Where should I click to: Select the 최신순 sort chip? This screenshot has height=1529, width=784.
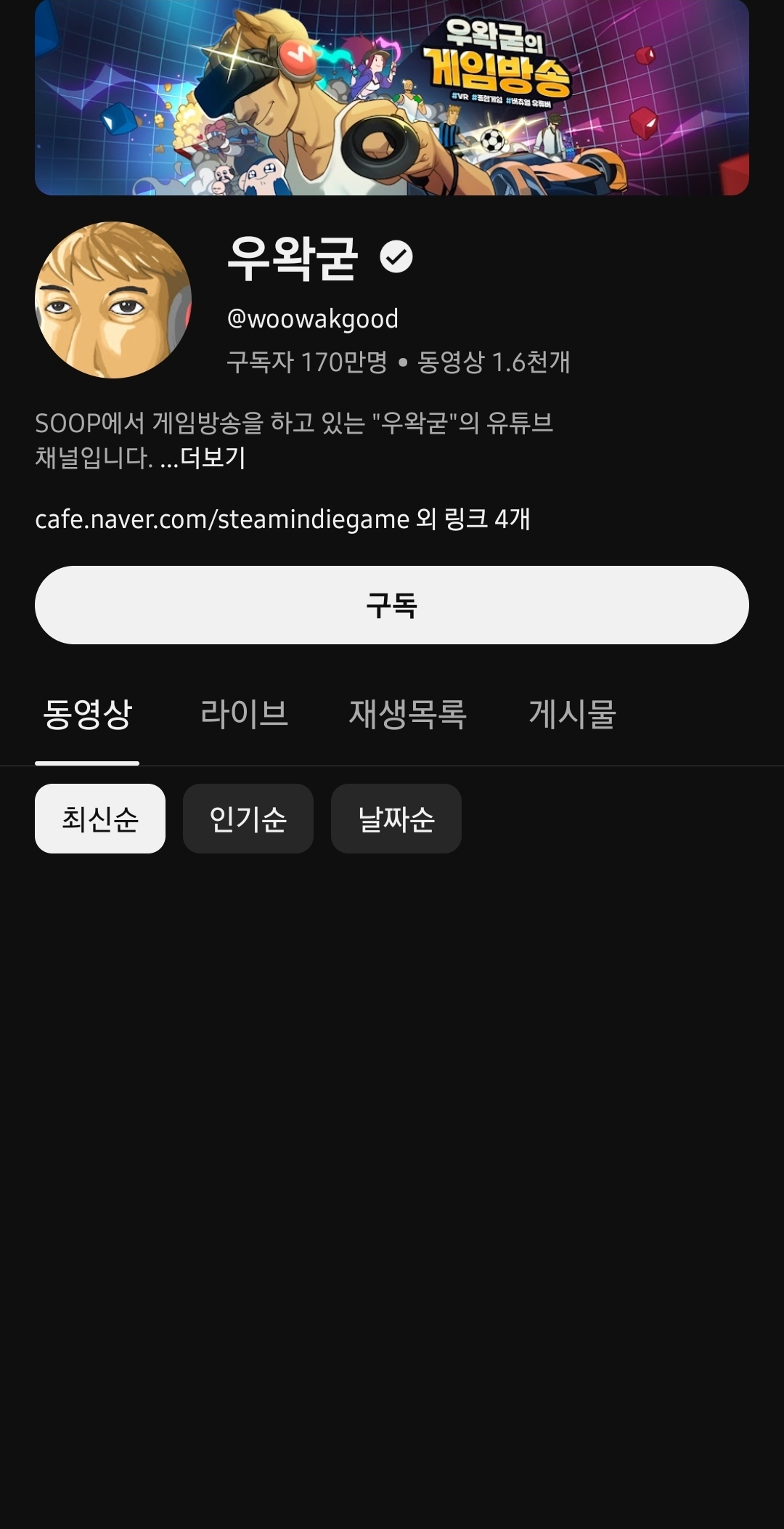(x=100, y=819)
